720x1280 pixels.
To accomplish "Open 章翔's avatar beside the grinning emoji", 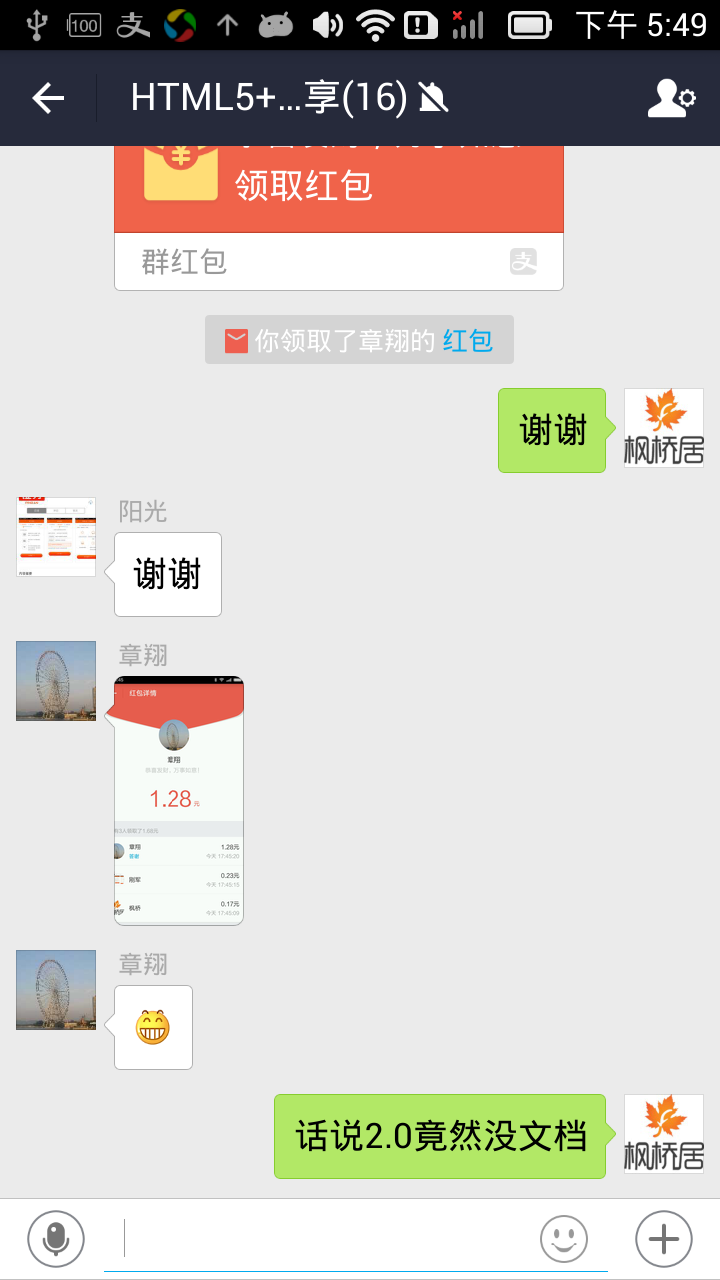I will [56, 990].
